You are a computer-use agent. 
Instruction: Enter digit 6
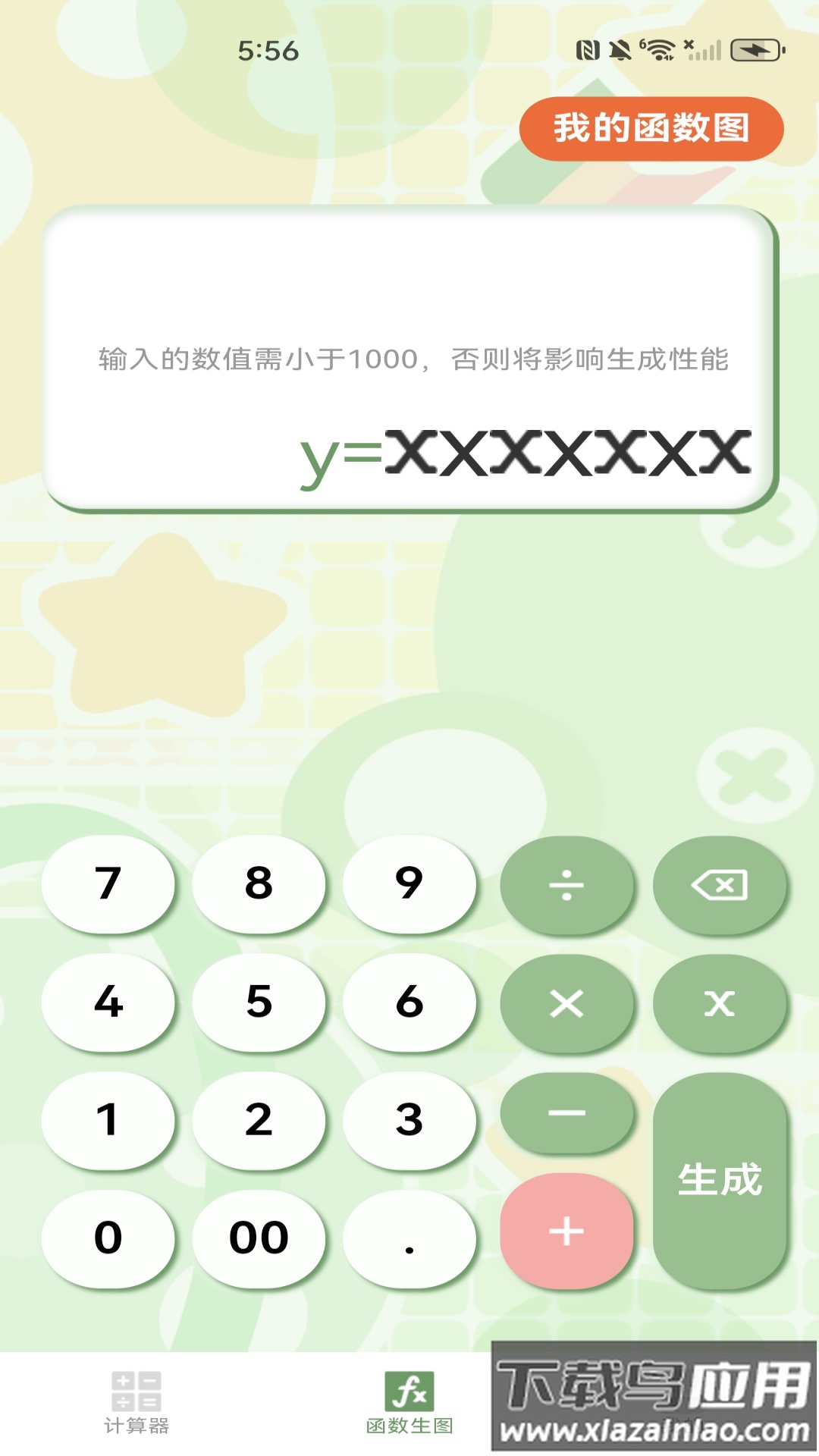tap(409, 1003)
